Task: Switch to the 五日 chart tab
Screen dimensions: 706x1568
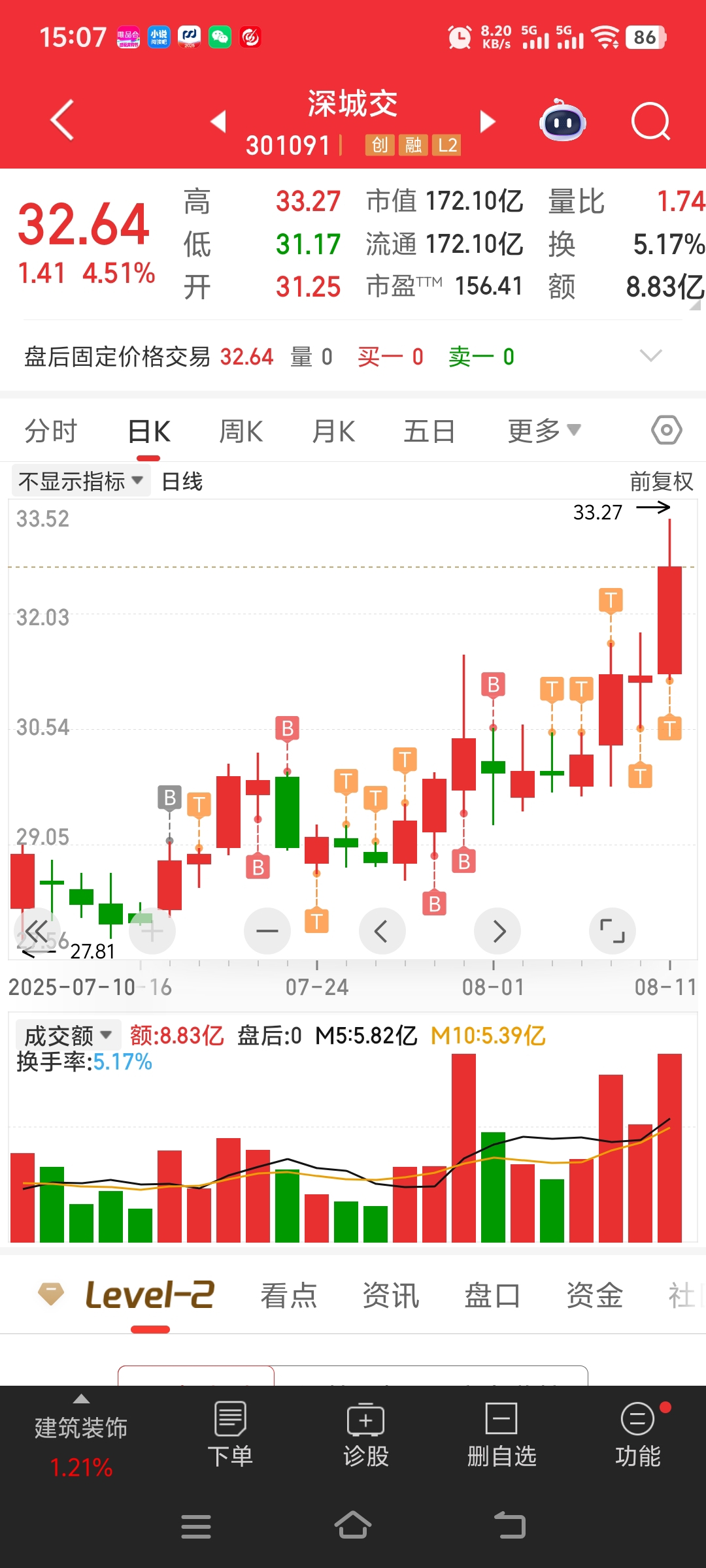Action: click(429, 432)
